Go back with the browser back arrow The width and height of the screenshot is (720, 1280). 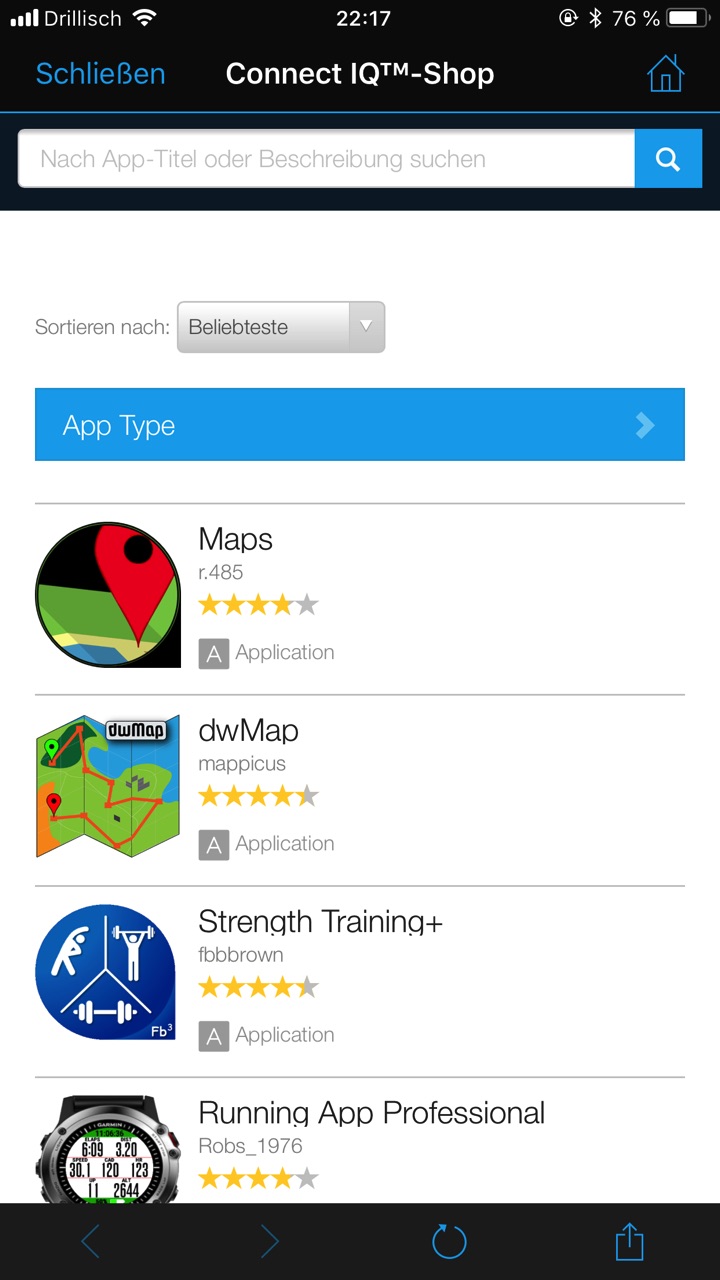[91, 1242]
